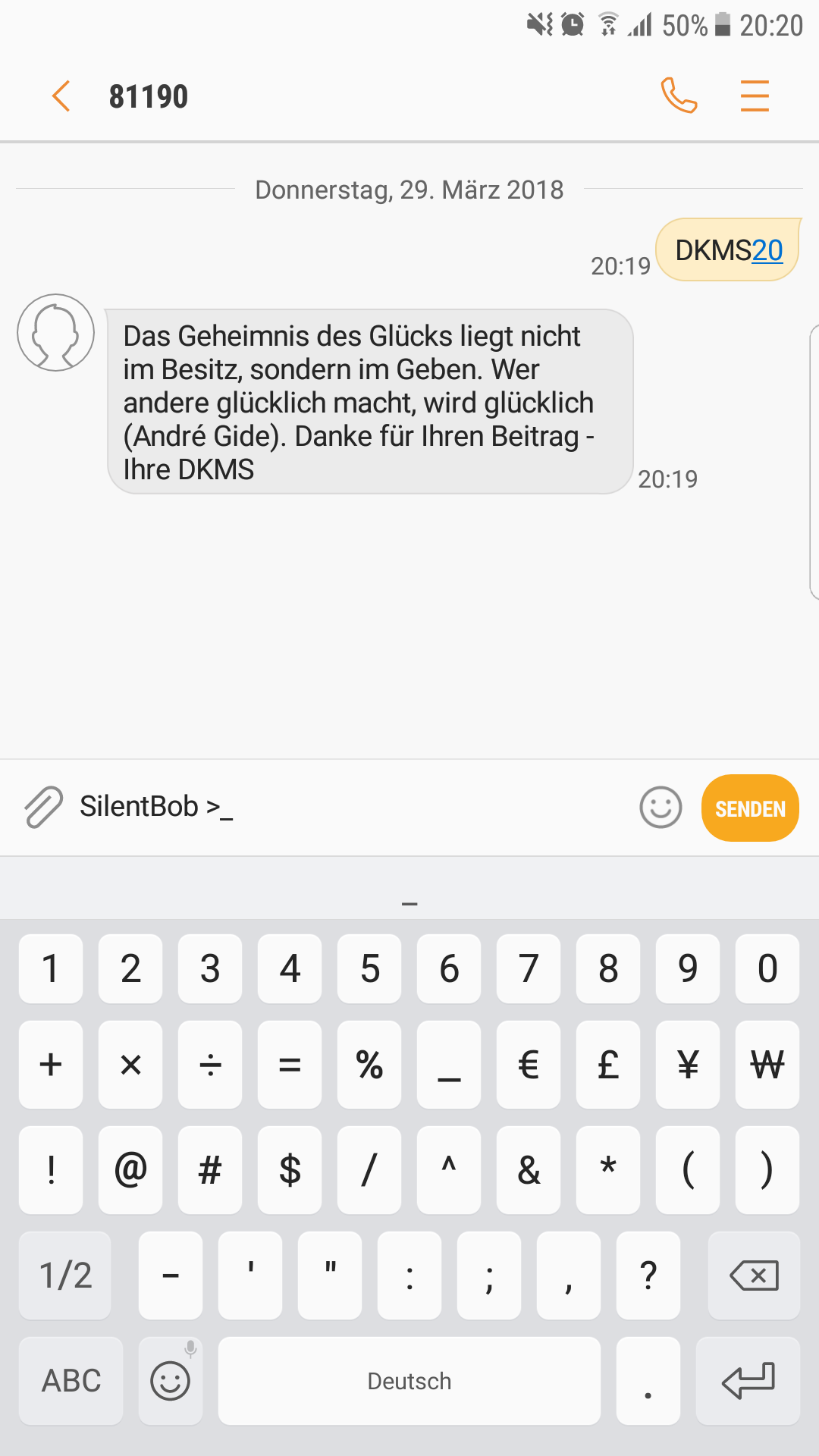Switch keyboard to ABC letters

71,1380
